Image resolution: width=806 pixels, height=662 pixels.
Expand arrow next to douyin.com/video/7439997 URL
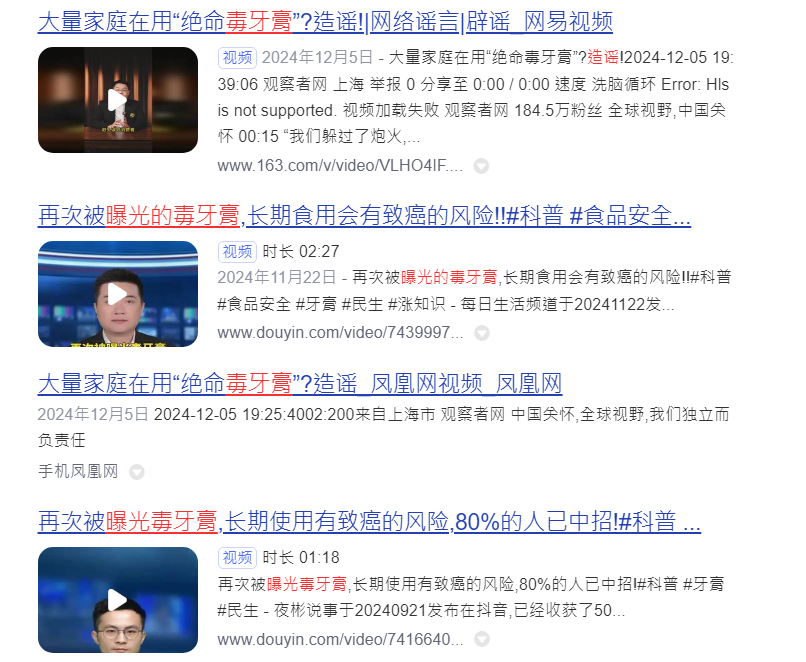coord(481,333)
